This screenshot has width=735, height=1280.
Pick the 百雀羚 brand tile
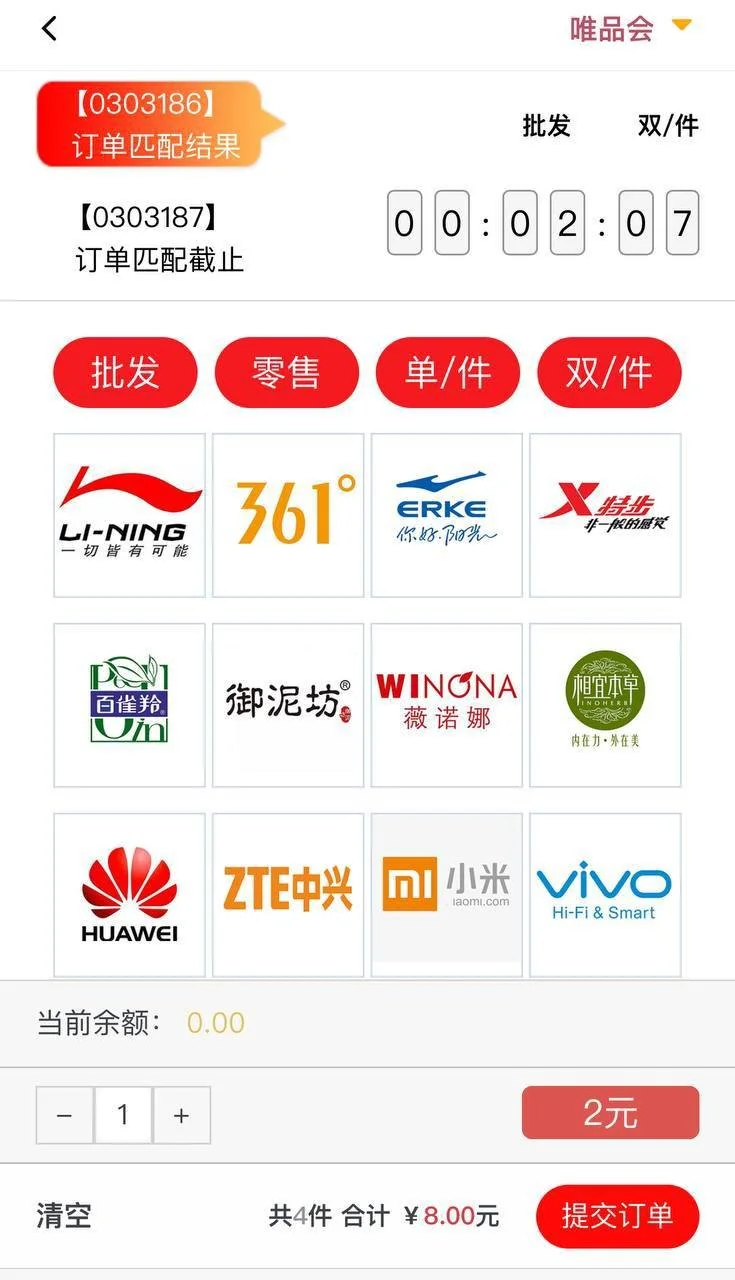pyautogui.click(x=129, y=705)
